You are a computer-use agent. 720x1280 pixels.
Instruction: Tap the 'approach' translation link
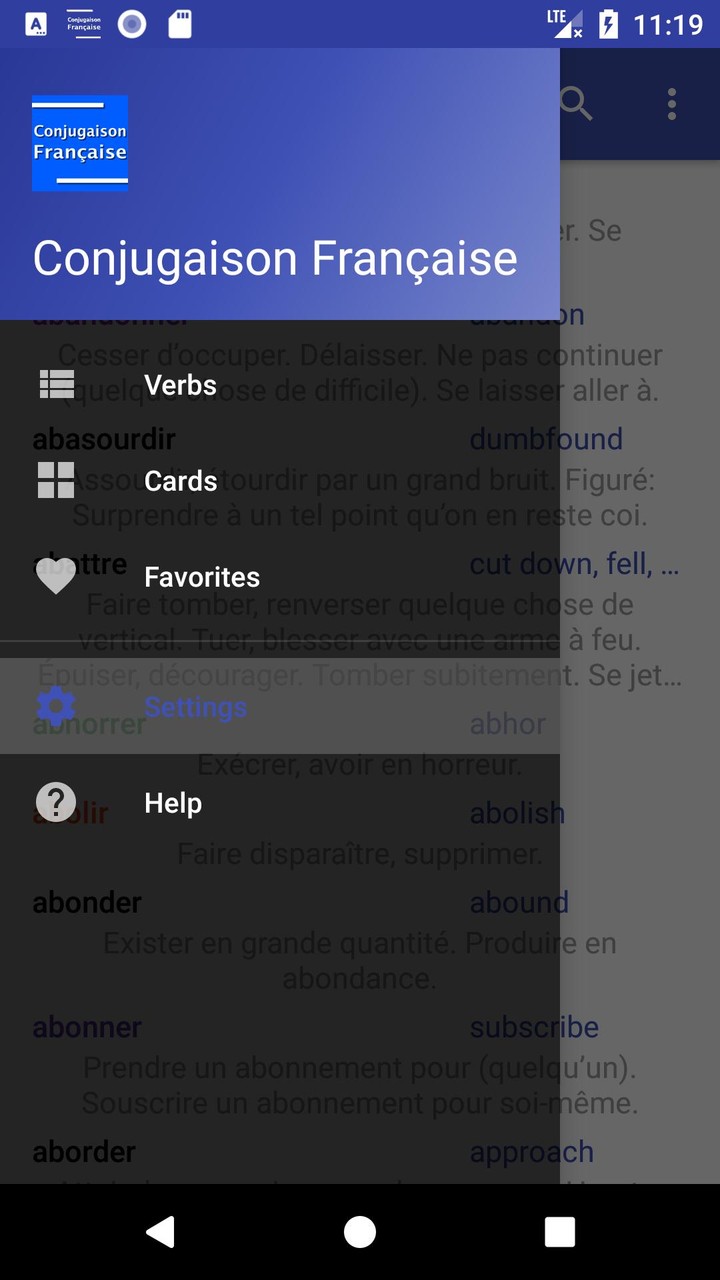pyautogui.click(x=532, y=1151)
